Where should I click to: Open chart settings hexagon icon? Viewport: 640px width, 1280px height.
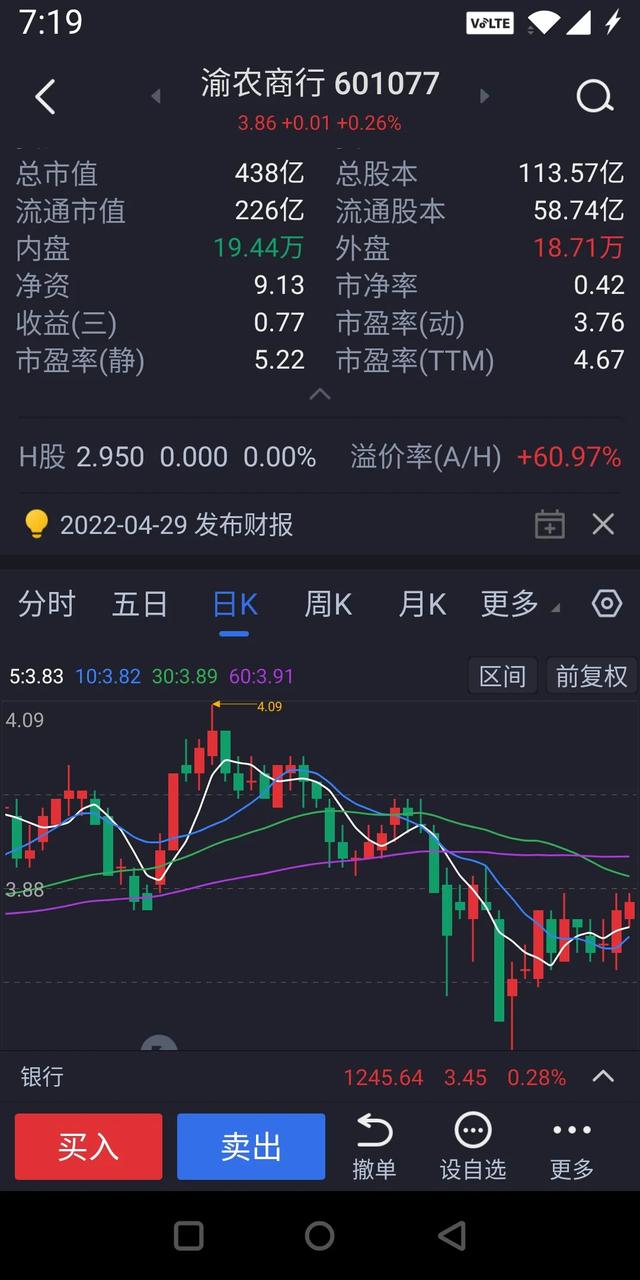pos(607,604)
